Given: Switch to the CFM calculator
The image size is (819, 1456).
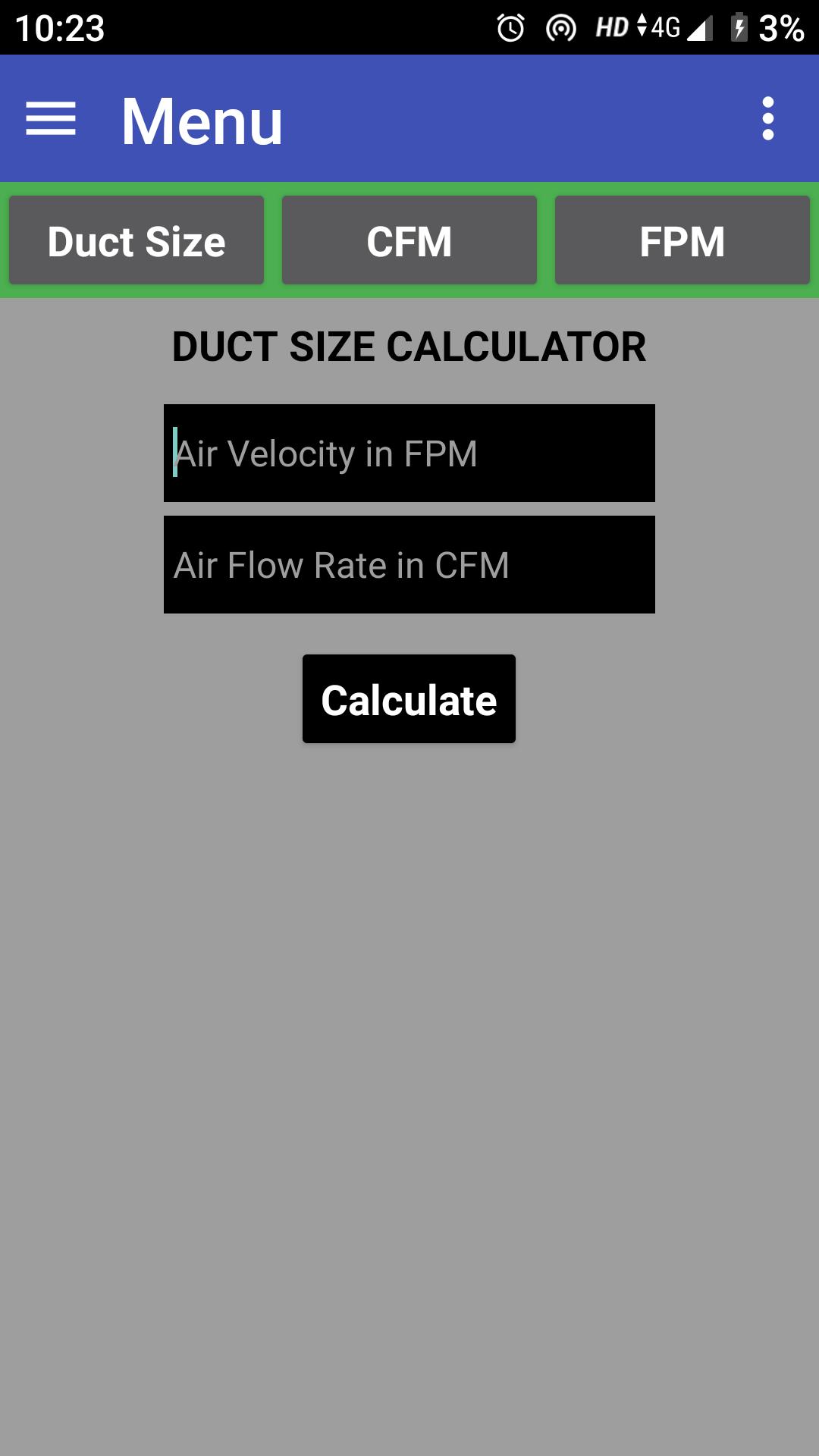Looking at the screenshot, I should point(409,240).
